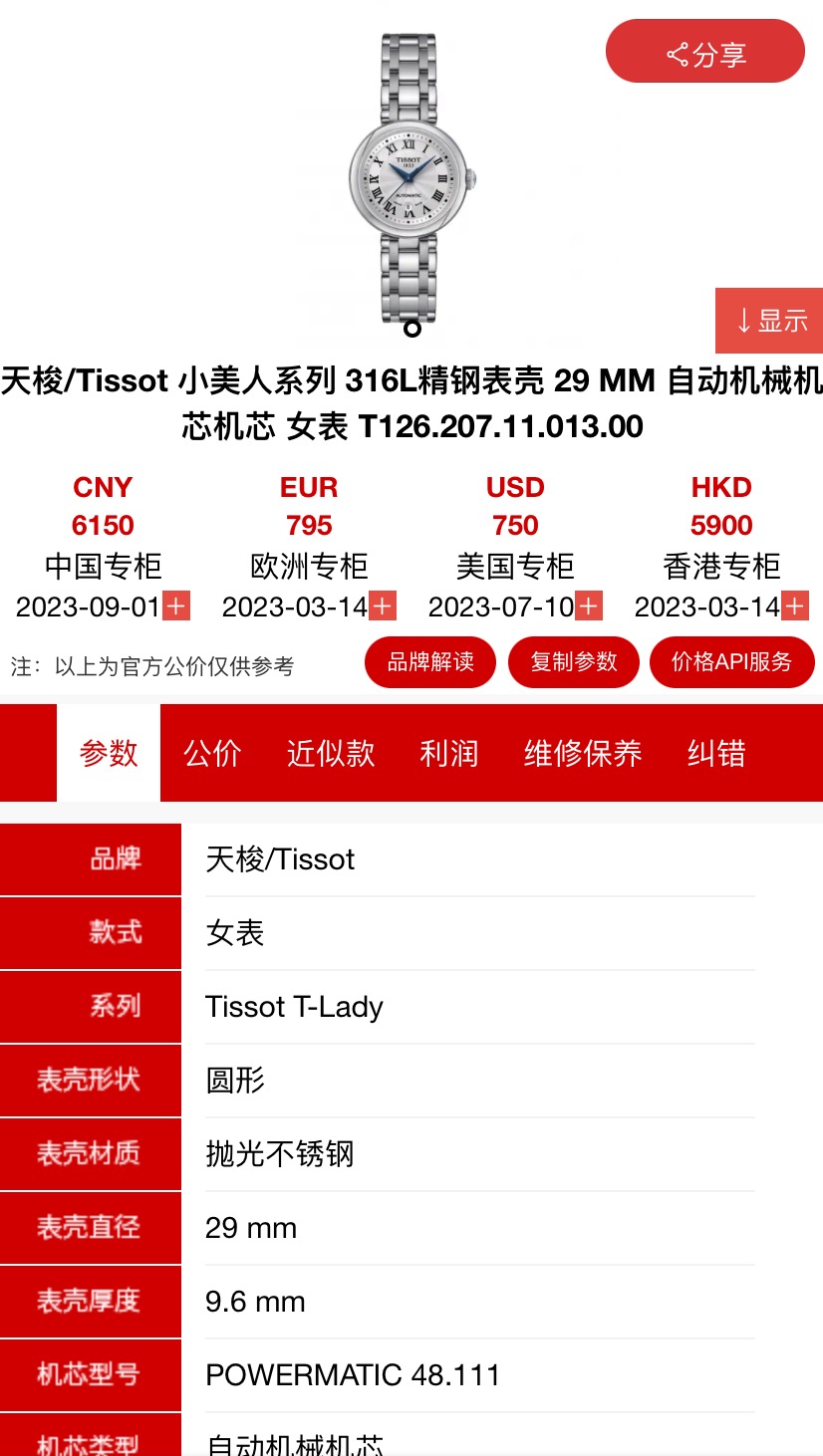The image size is (823, 1456).
Task: Tap the 显示 button
Action: [x=769, y=321]
